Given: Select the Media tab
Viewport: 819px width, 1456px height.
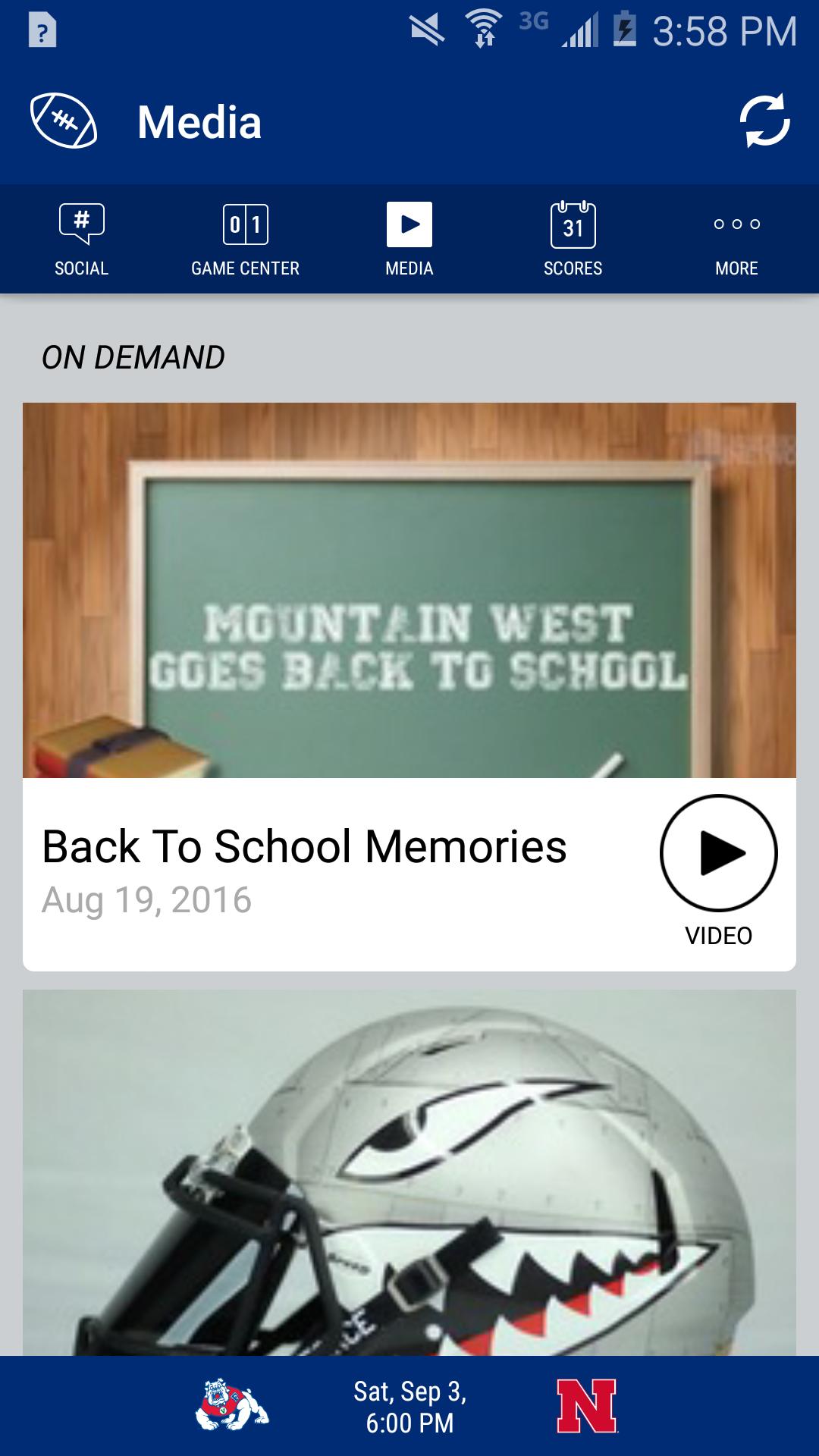Looking at the screenshot, I should click(409, 240).
